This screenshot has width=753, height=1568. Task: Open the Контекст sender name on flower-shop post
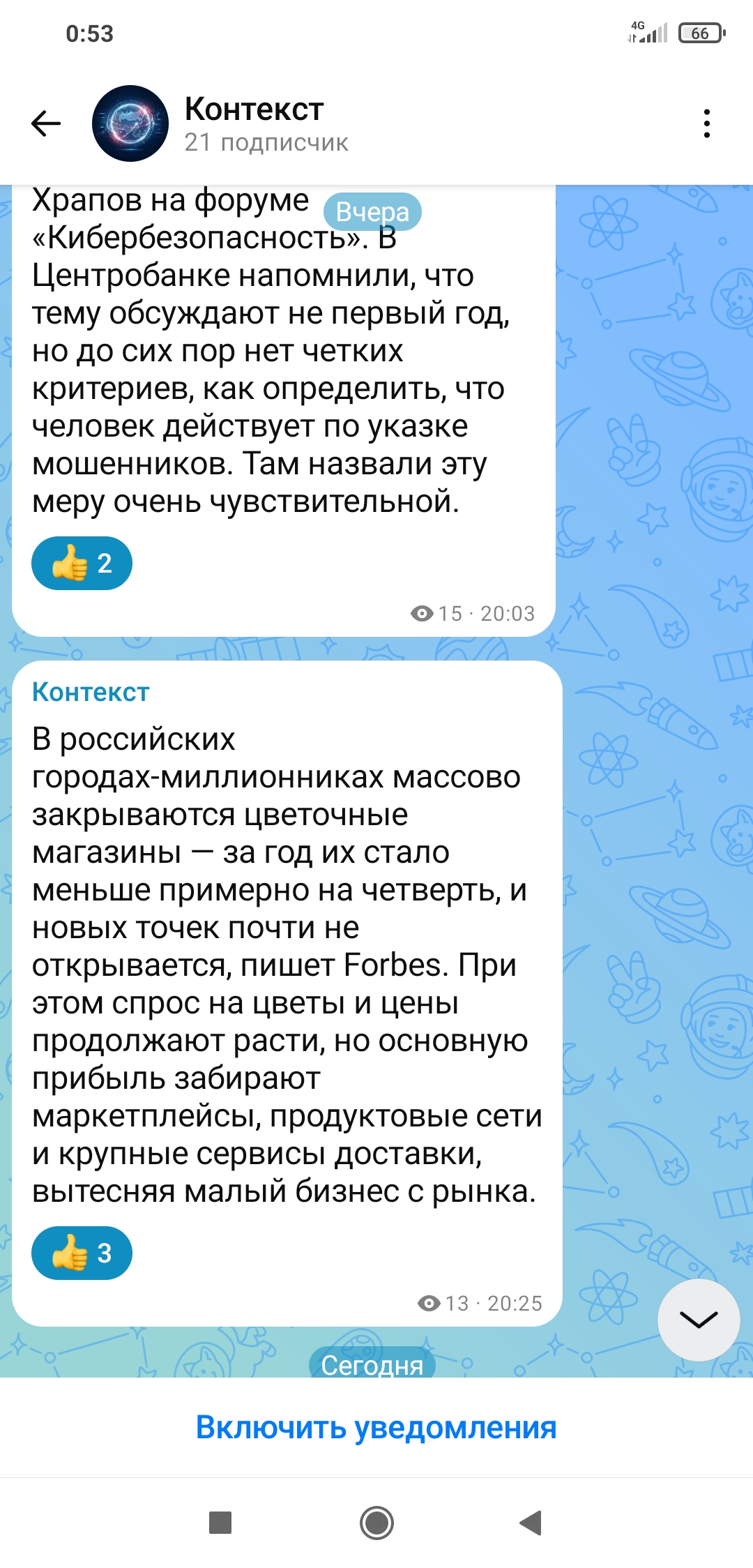pyautogui.click(x=91, y=692)
